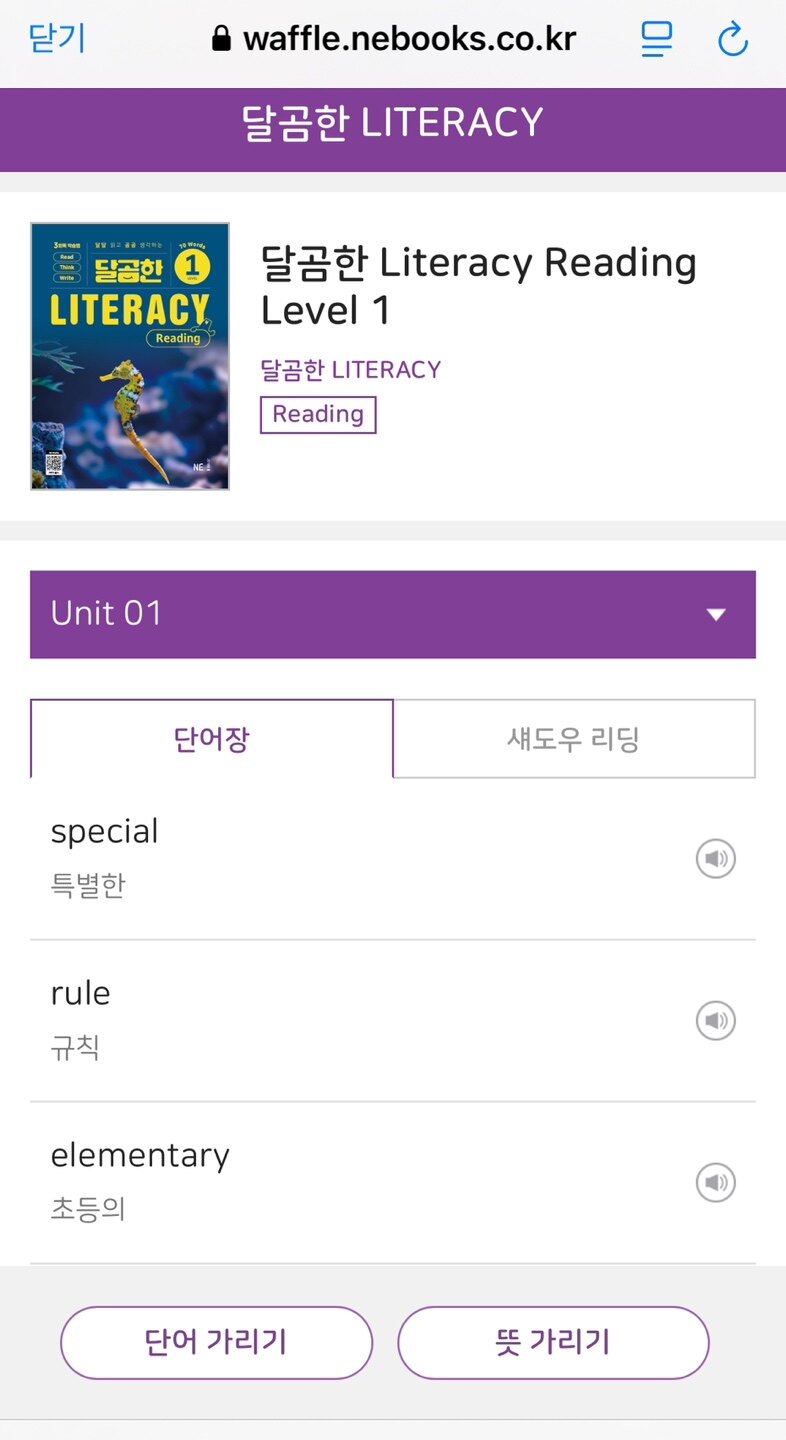Open the Reading tag link
The image size is (786, 1440).
click(x=318, y=414)
